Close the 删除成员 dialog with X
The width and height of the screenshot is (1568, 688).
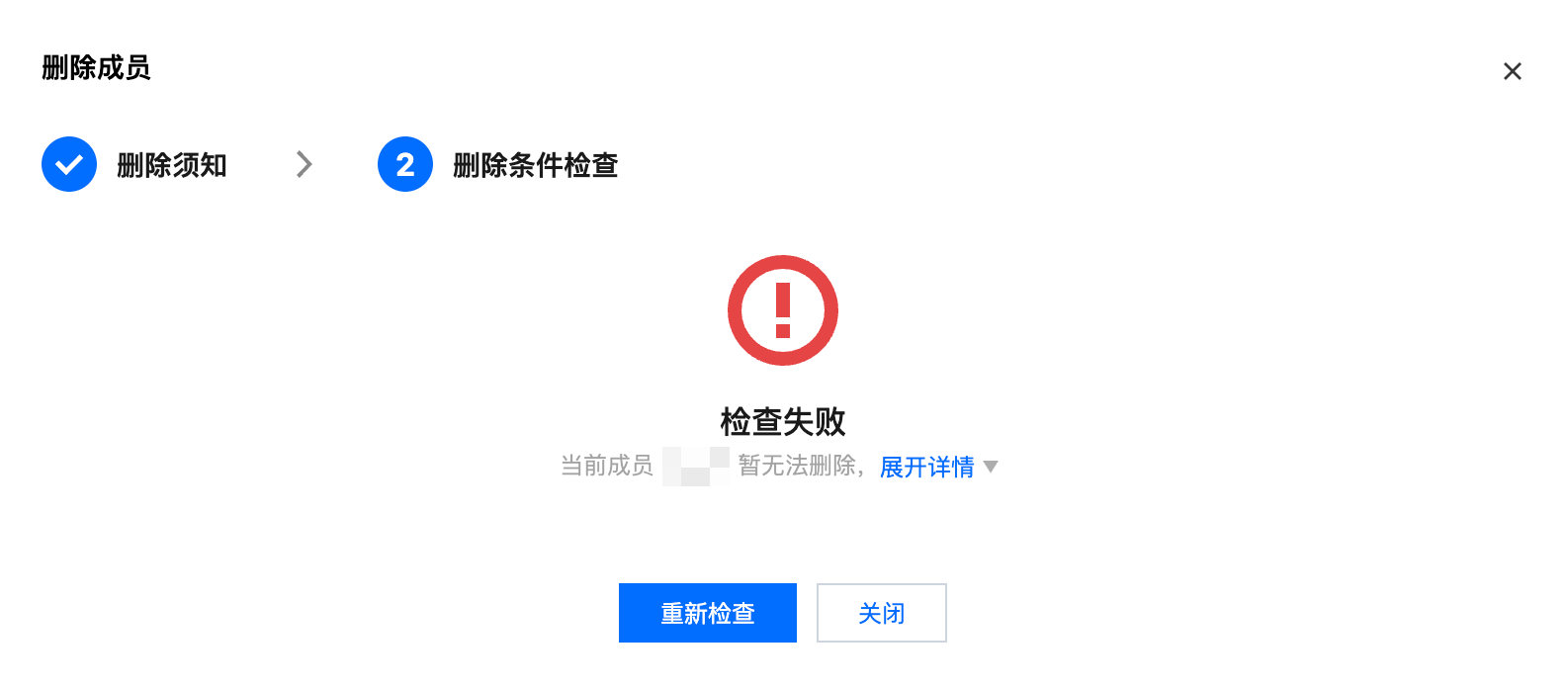(1512, 71)
